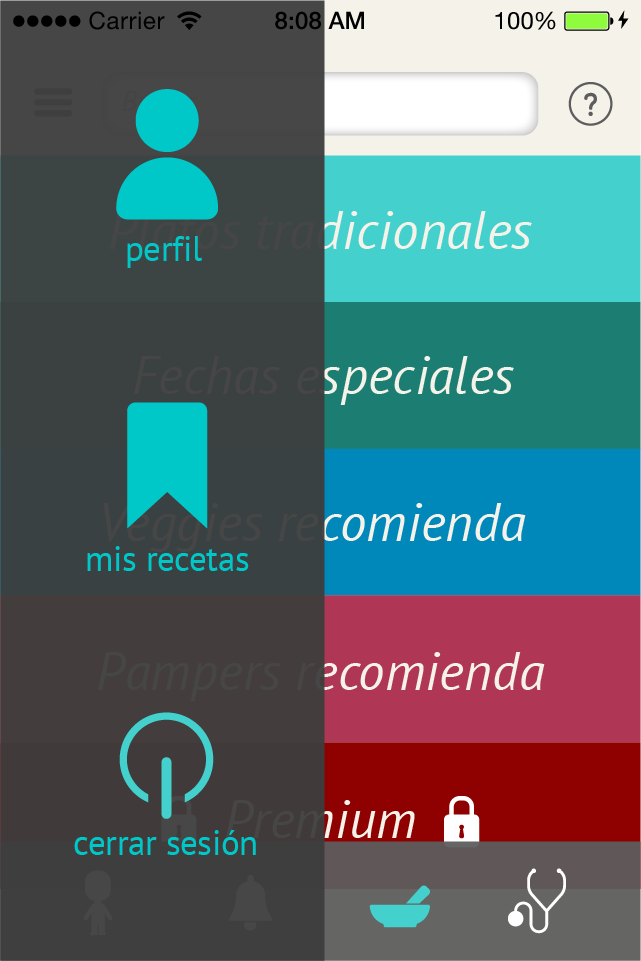Viewport: 641px width, 961px height.
Task: Tap cerrar sesión to log out
Action: click(x=165, y=785)
